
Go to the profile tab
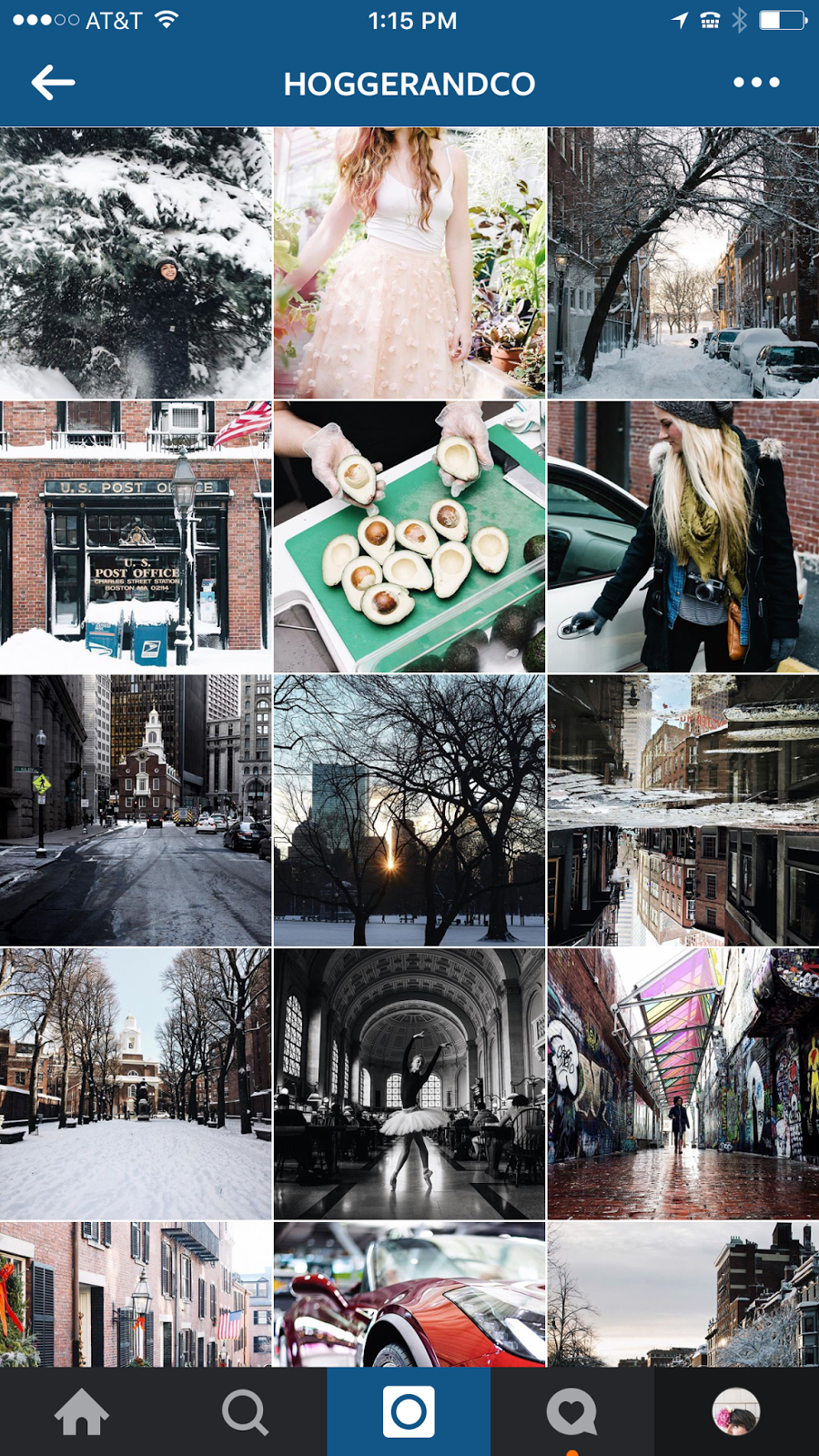(x=735, y=1412)
